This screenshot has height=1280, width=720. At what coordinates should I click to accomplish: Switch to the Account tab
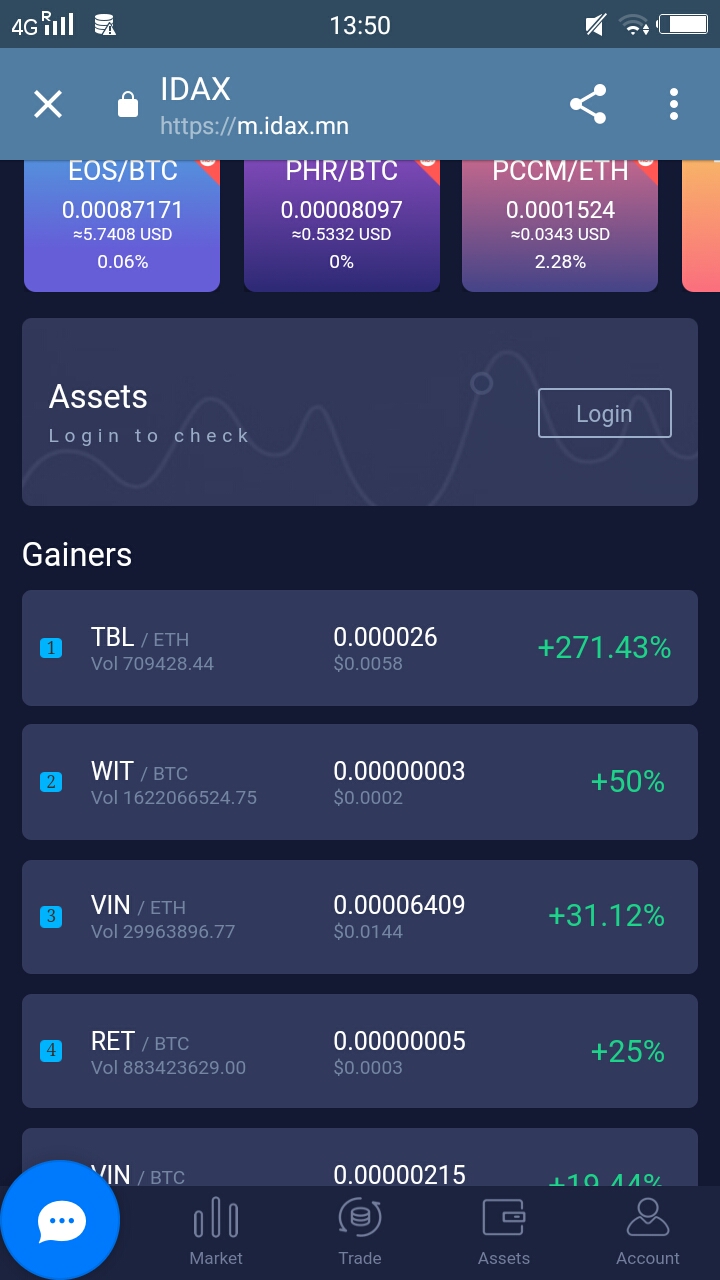tap(648, 1232)
